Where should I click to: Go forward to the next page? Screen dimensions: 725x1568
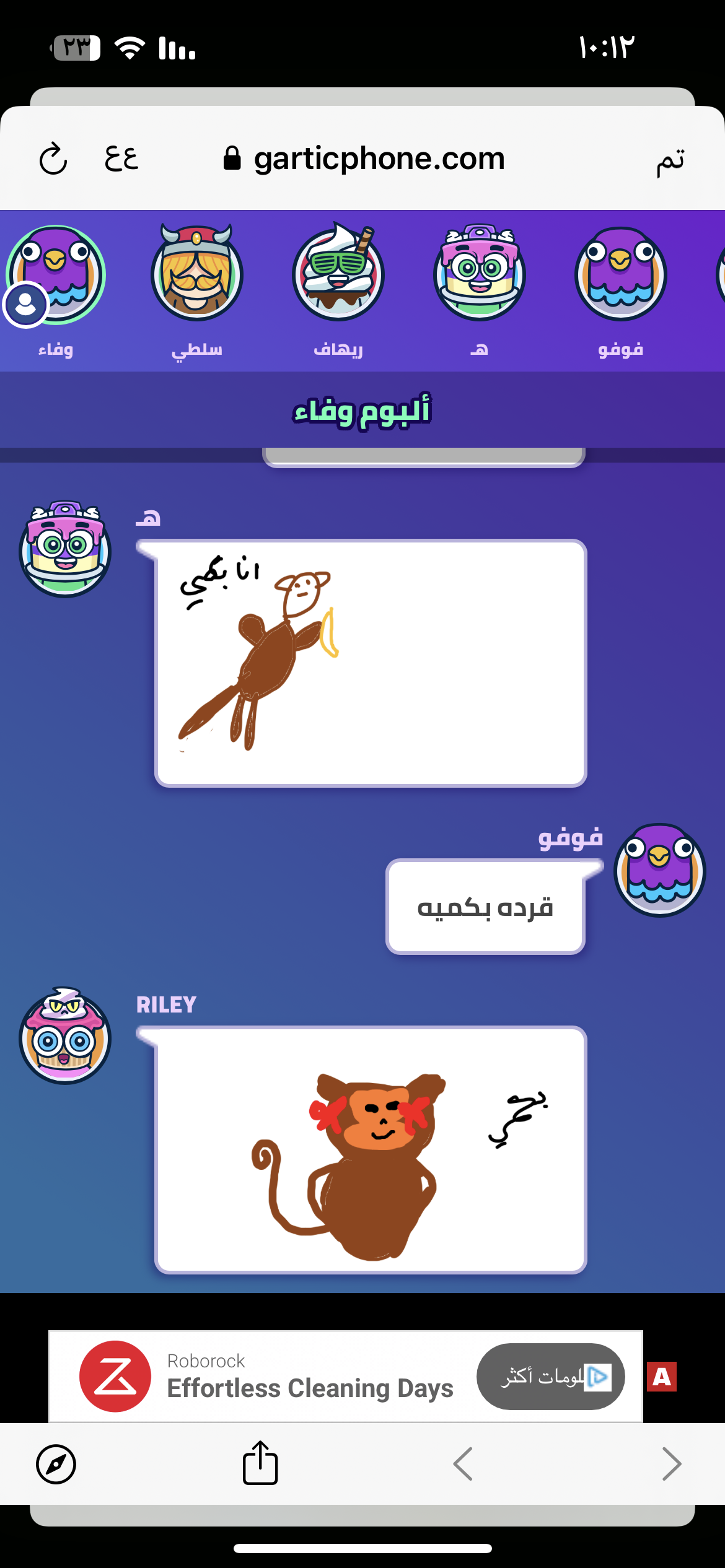pyautogui.click(x=671, y=1464)
